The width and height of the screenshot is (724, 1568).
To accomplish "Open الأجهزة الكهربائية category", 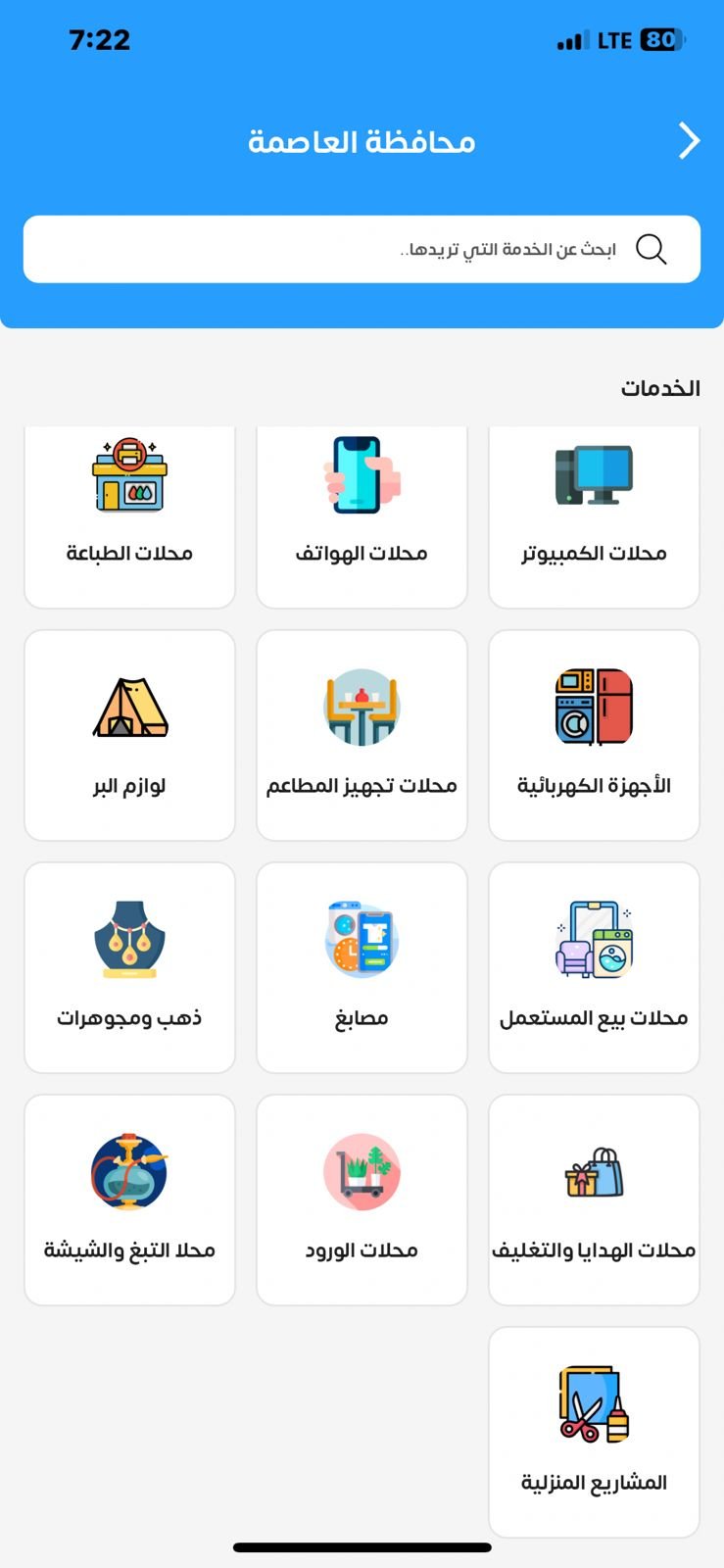I will pyautogui.click(x=594, y=735).
